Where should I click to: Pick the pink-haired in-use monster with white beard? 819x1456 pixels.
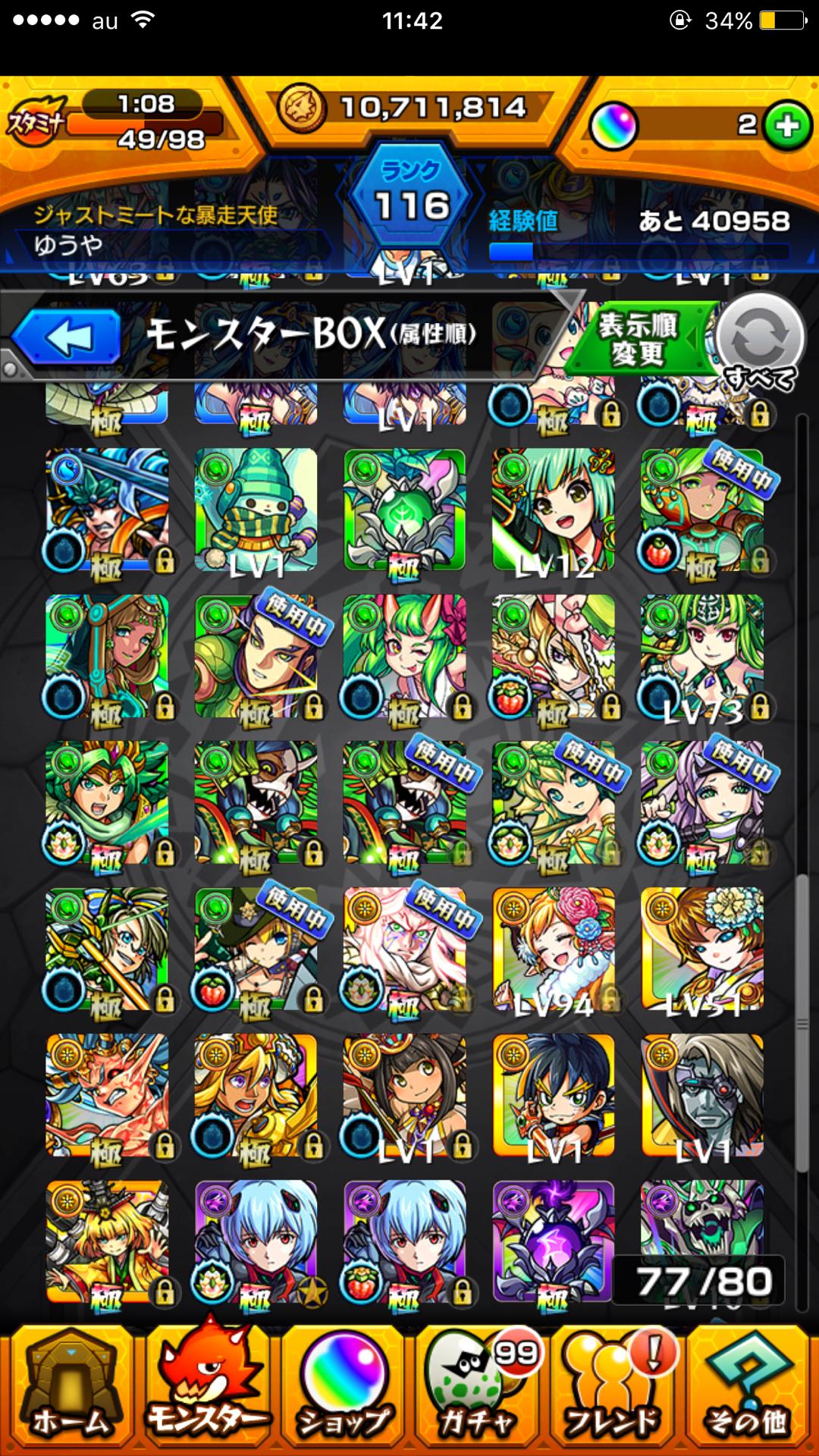404,949
